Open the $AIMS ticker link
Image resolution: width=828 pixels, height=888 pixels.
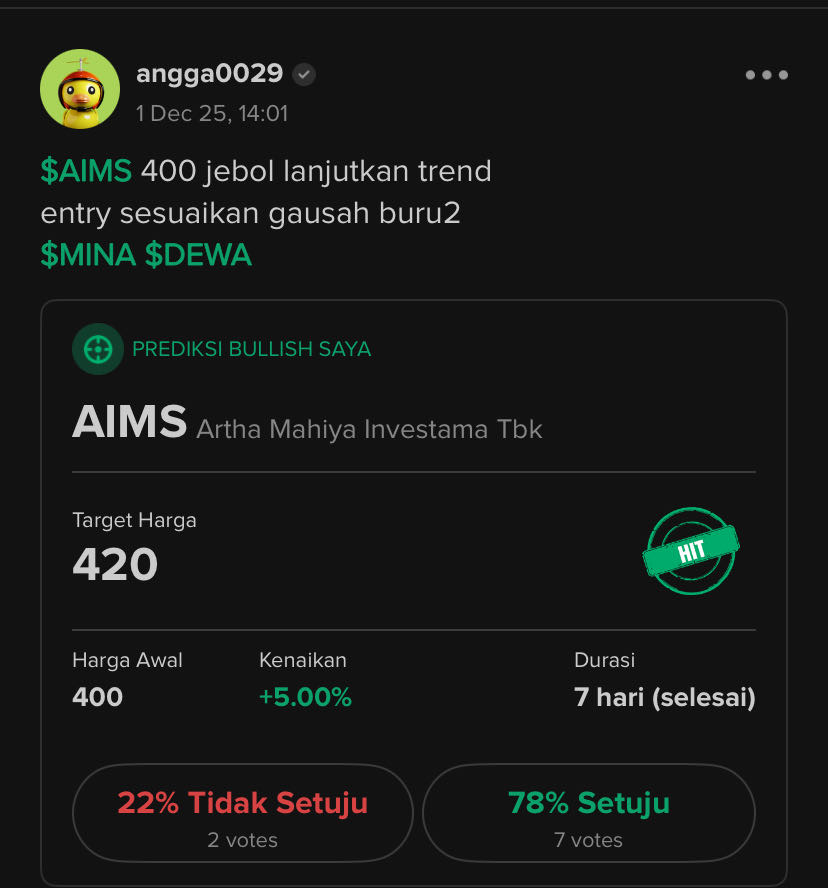coord(86,171)
